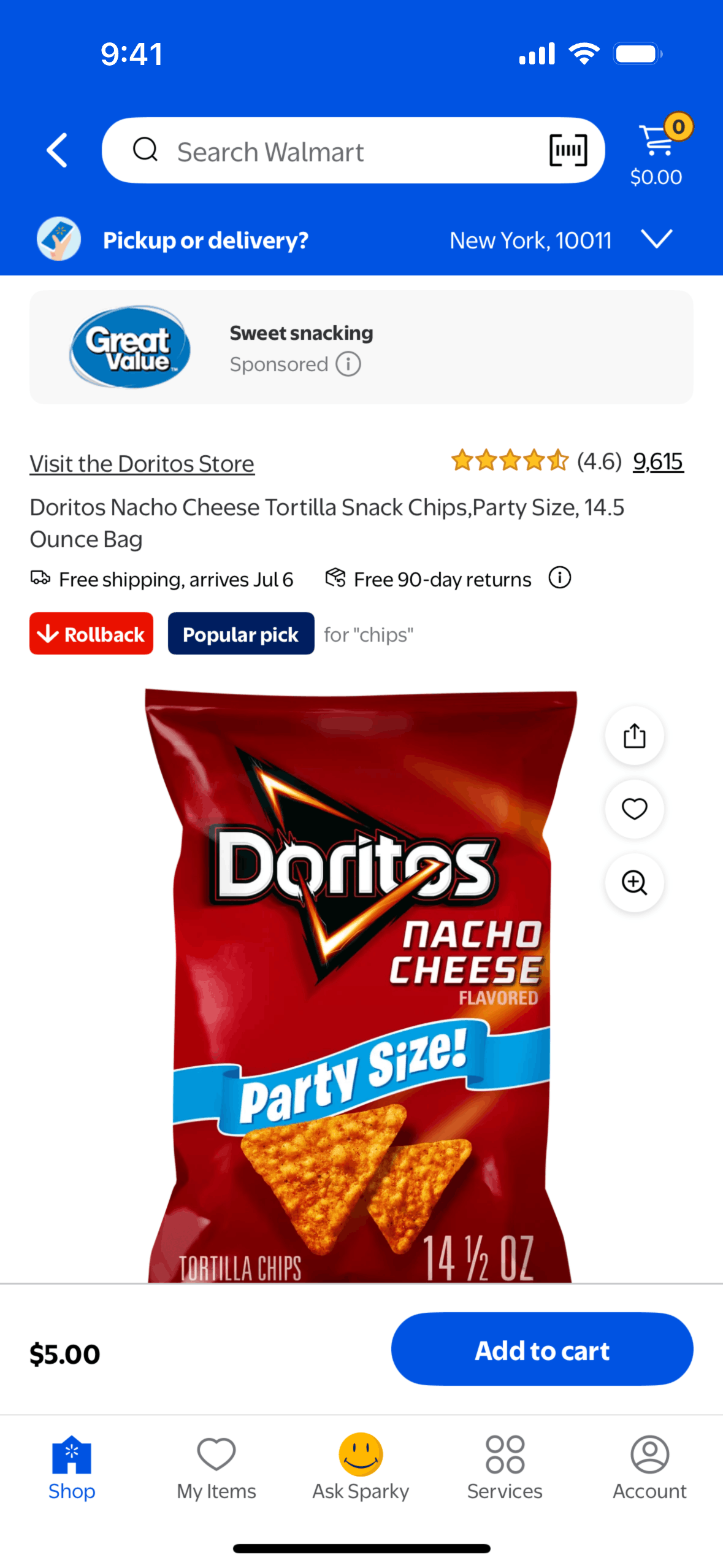The image size is (723, 1568).
Task: Ask Sparky for help
Action: [361, 1466]
